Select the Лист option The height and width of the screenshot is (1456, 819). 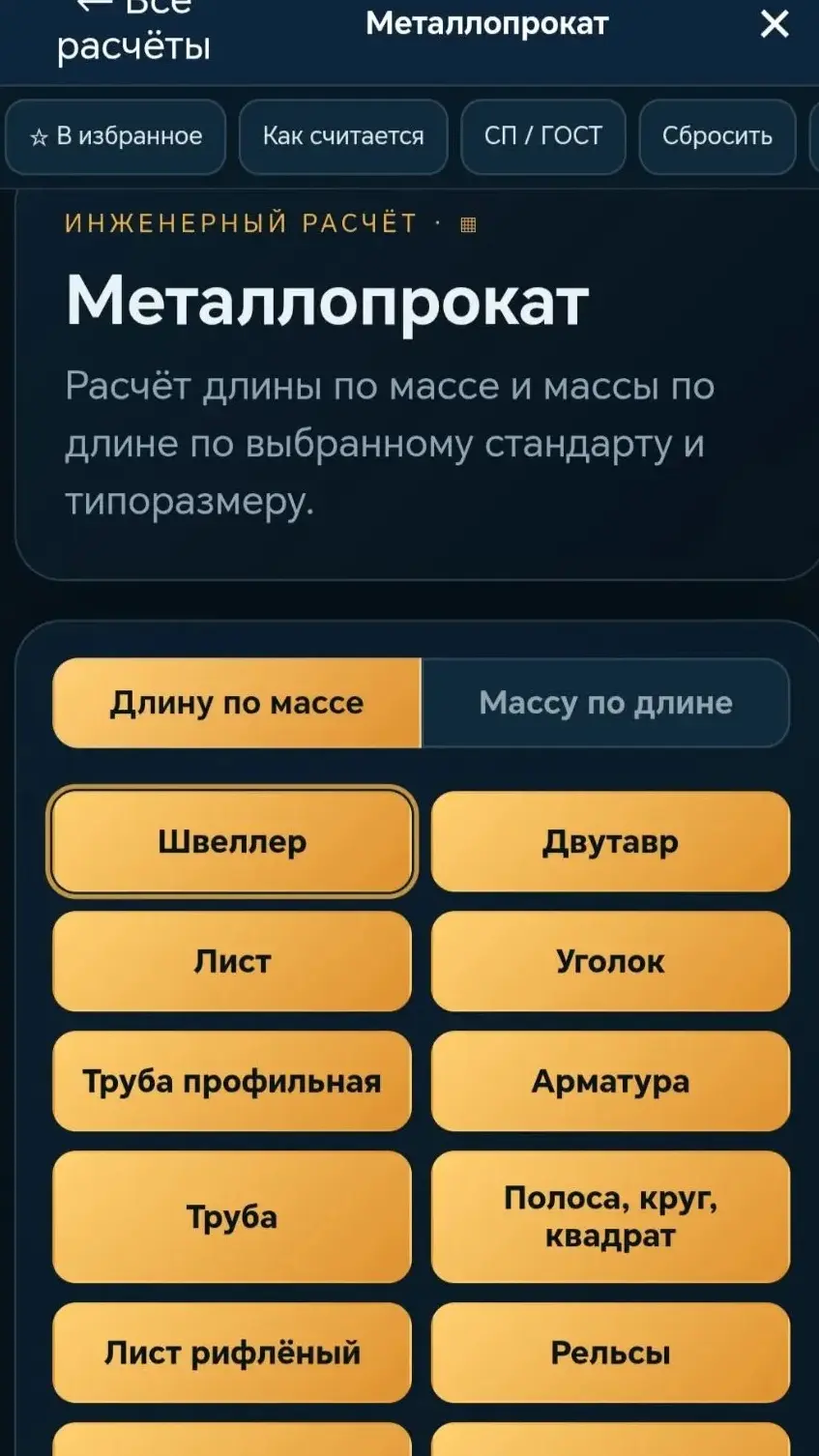pyautogui.click(x=232, y=962)
